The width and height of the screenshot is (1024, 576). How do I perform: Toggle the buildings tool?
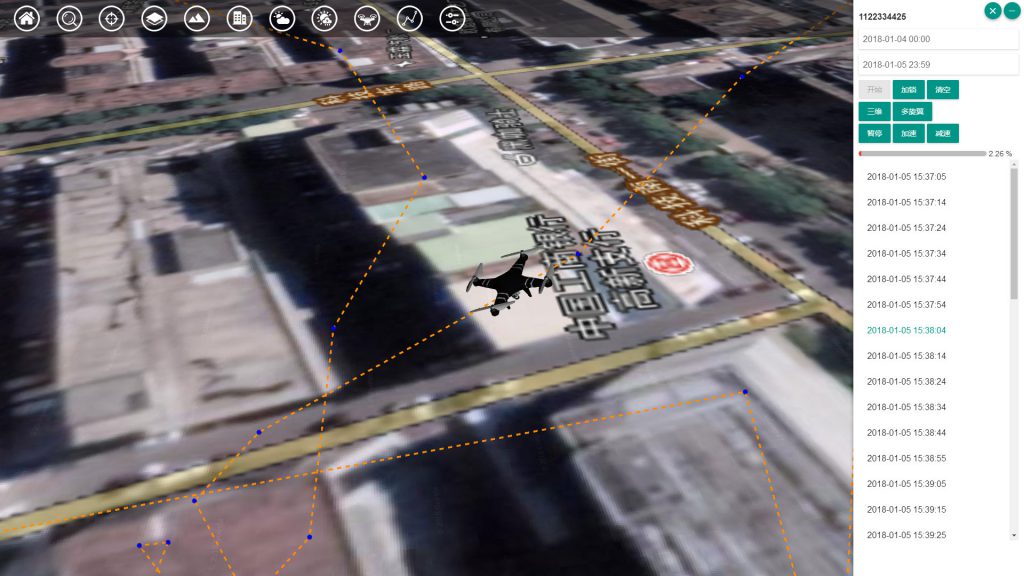click(239, 18)
